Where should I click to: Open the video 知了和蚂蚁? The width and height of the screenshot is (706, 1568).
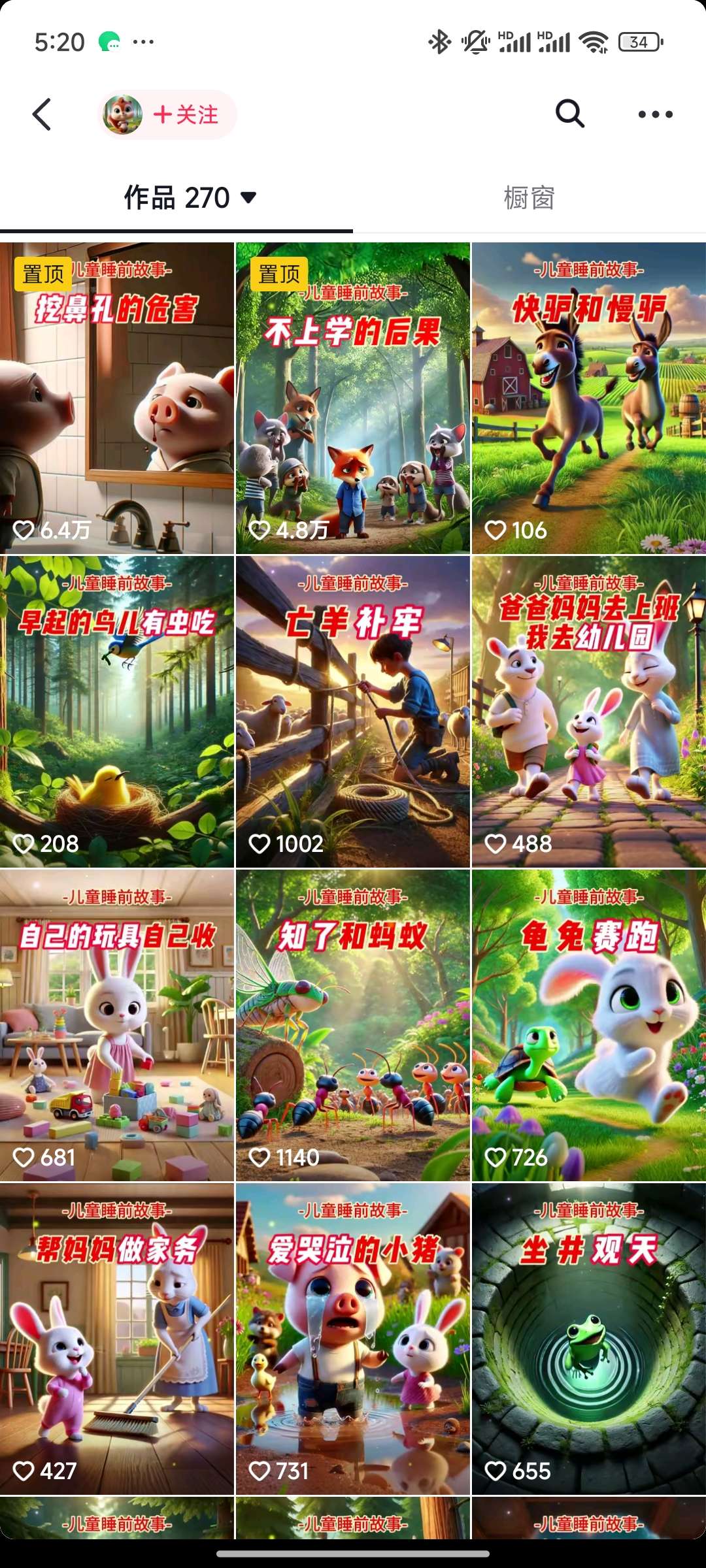(353, 1026)
